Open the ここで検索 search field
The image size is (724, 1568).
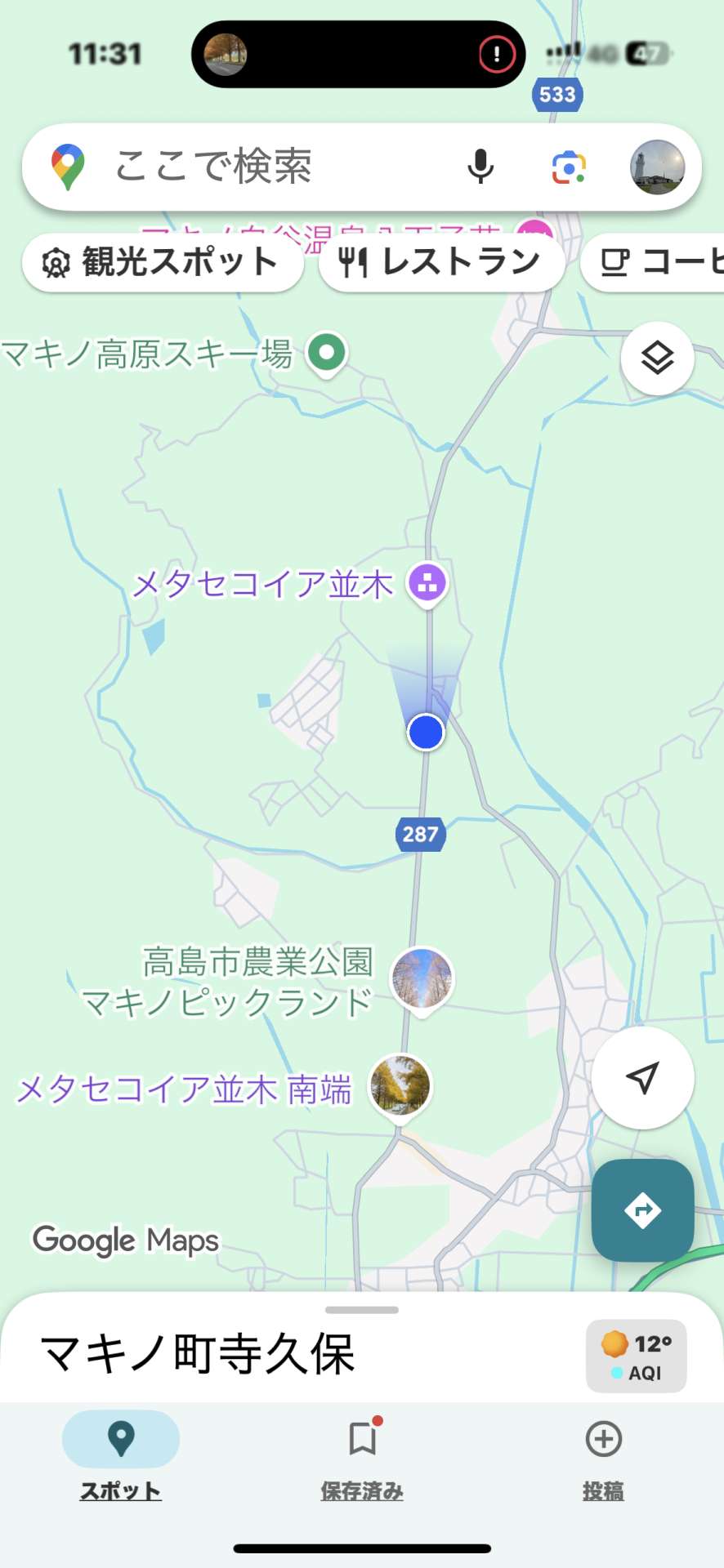point(245,167)
